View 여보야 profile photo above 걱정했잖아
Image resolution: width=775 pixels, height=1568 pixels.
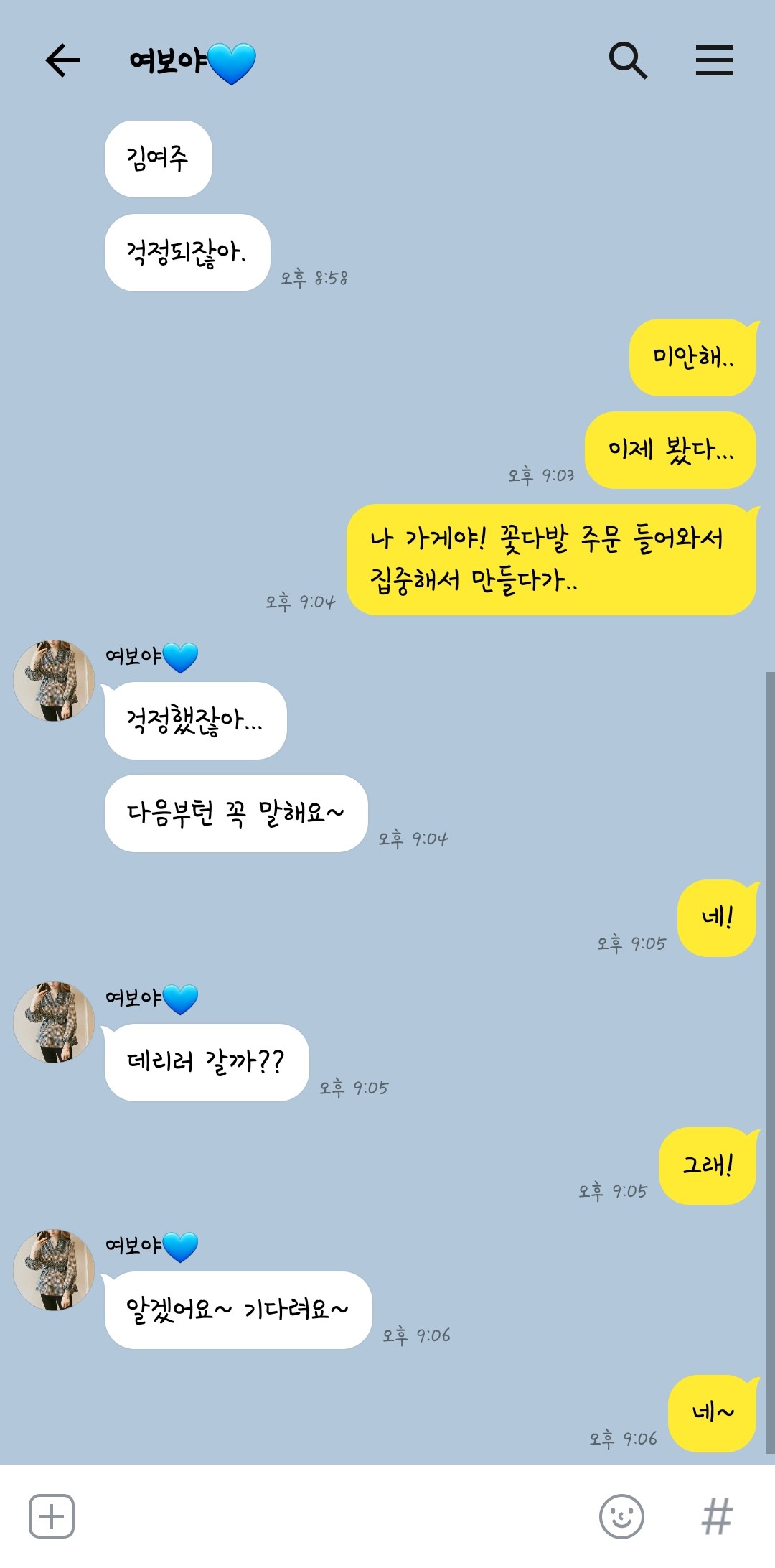(55, 681)
